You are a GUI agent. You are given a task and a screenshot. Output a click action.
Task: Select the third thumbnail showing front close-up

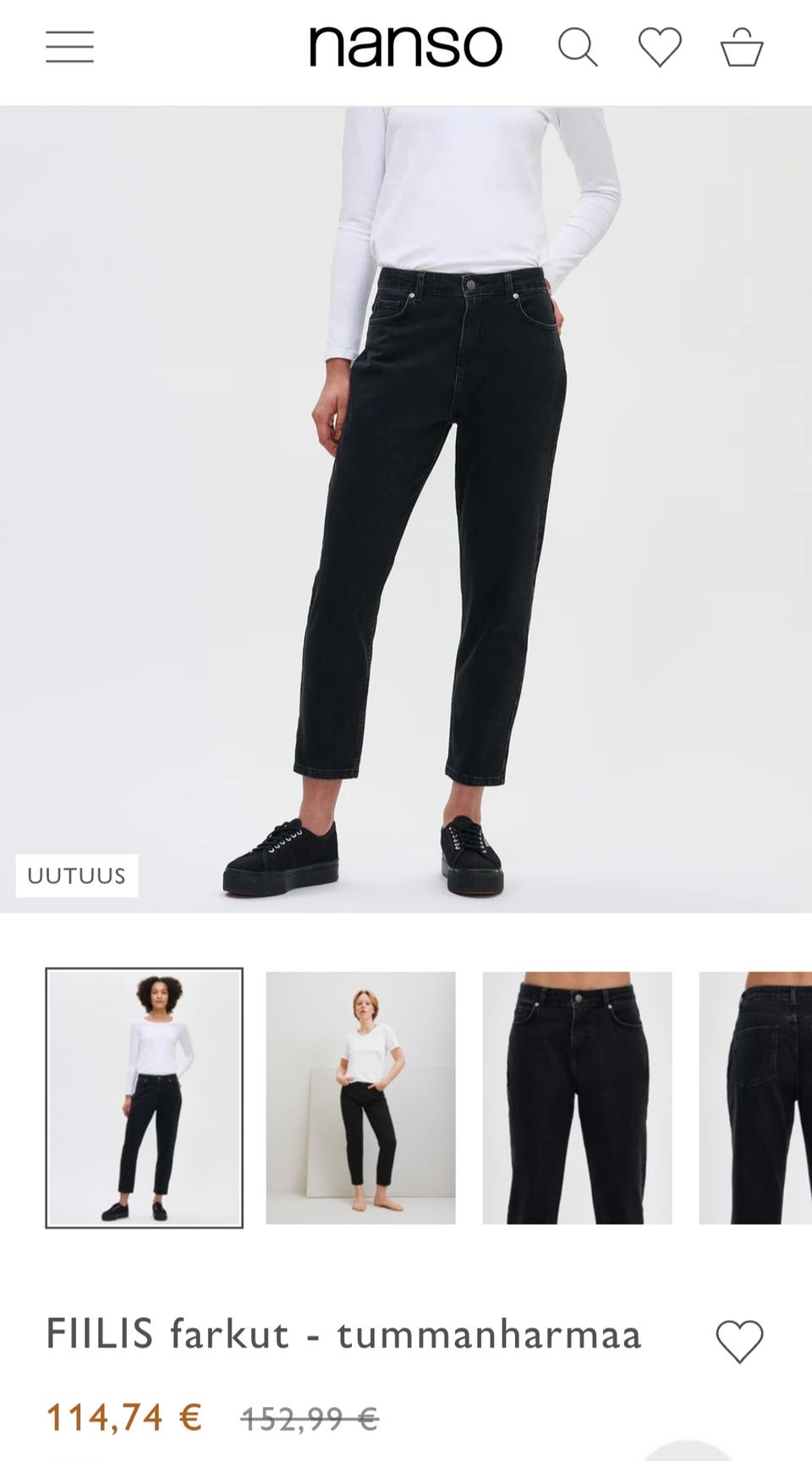(578, 1097)
